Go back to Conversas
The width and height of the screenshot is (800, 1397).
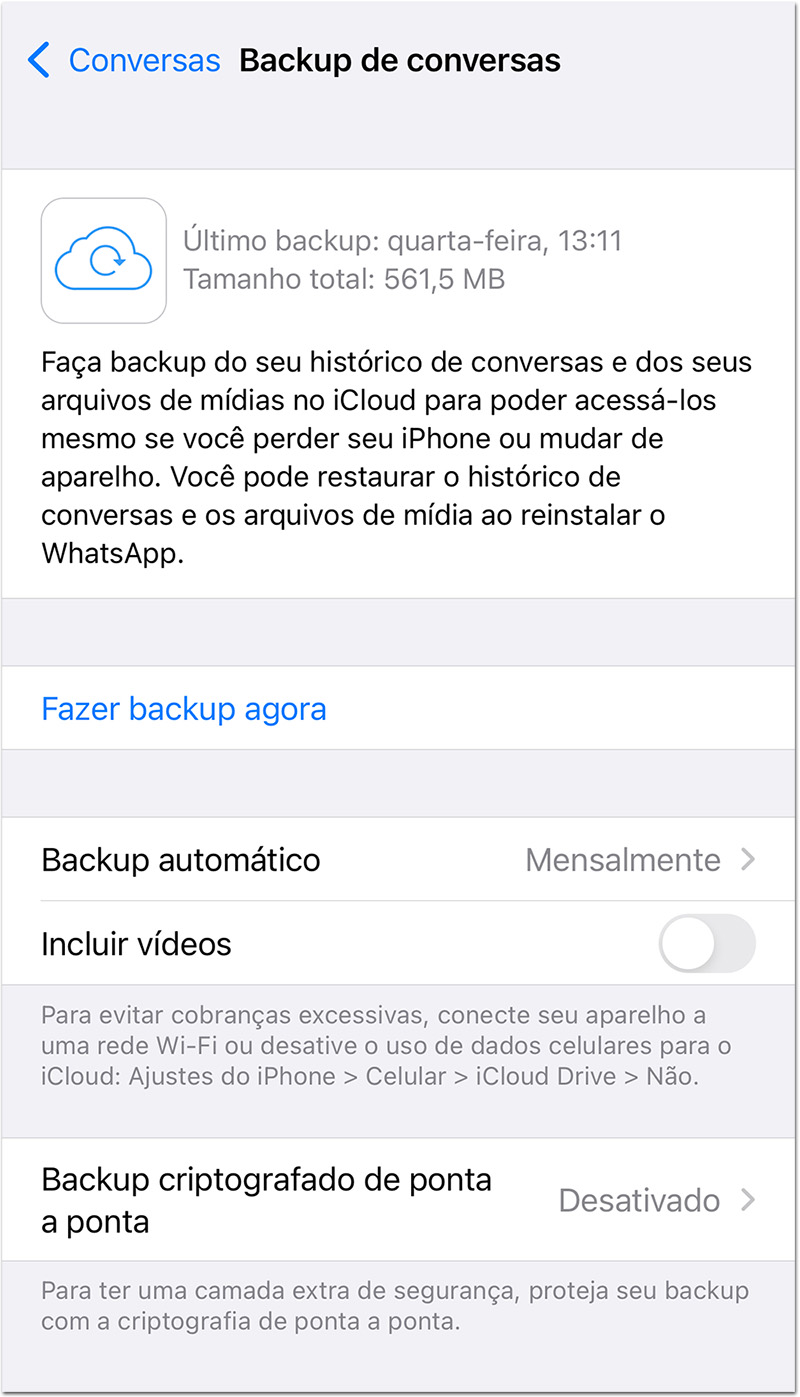point(123,61)
